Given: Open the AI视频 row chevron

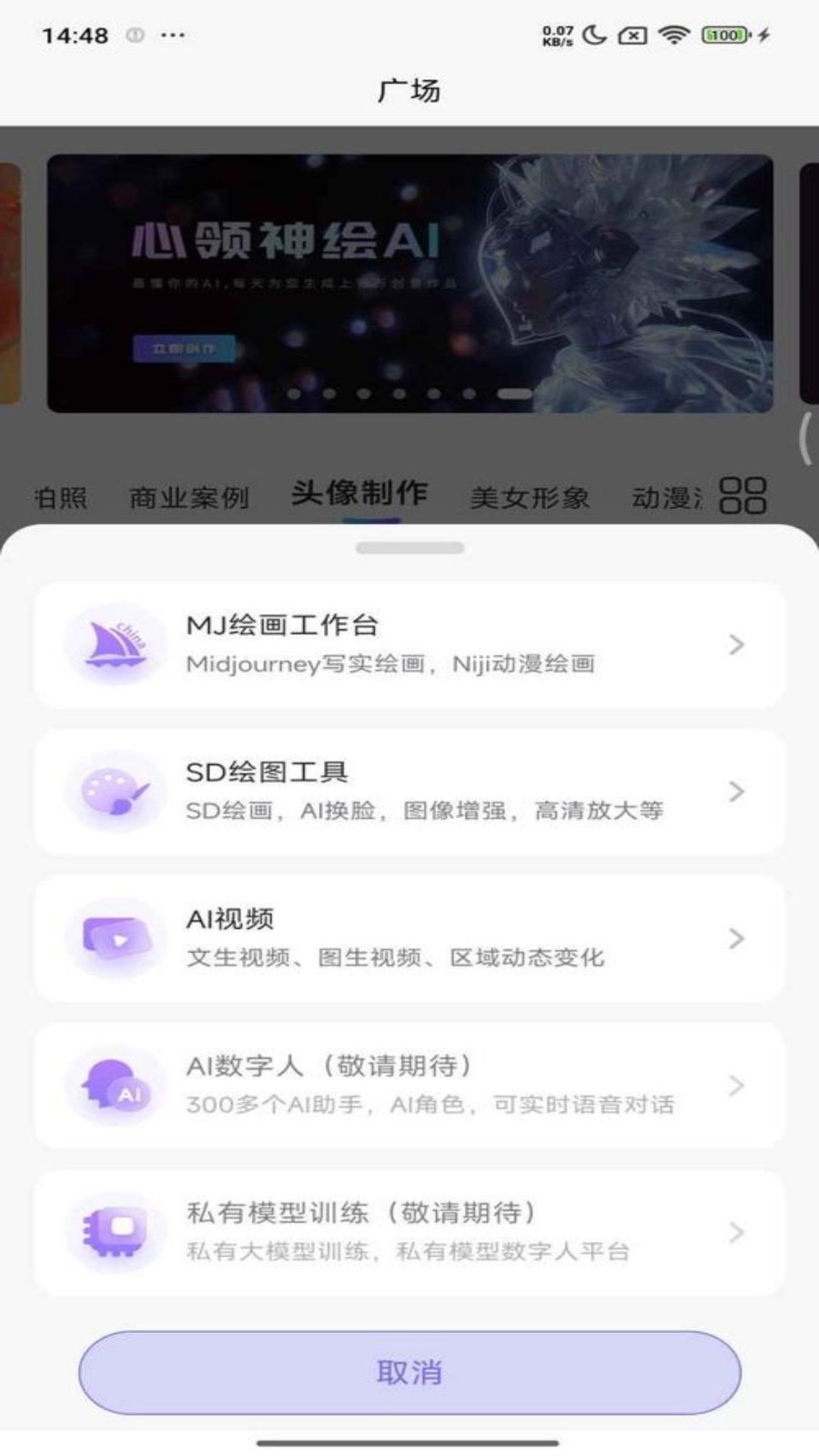Looking at the screenshot, I should [x=735, y=939].
